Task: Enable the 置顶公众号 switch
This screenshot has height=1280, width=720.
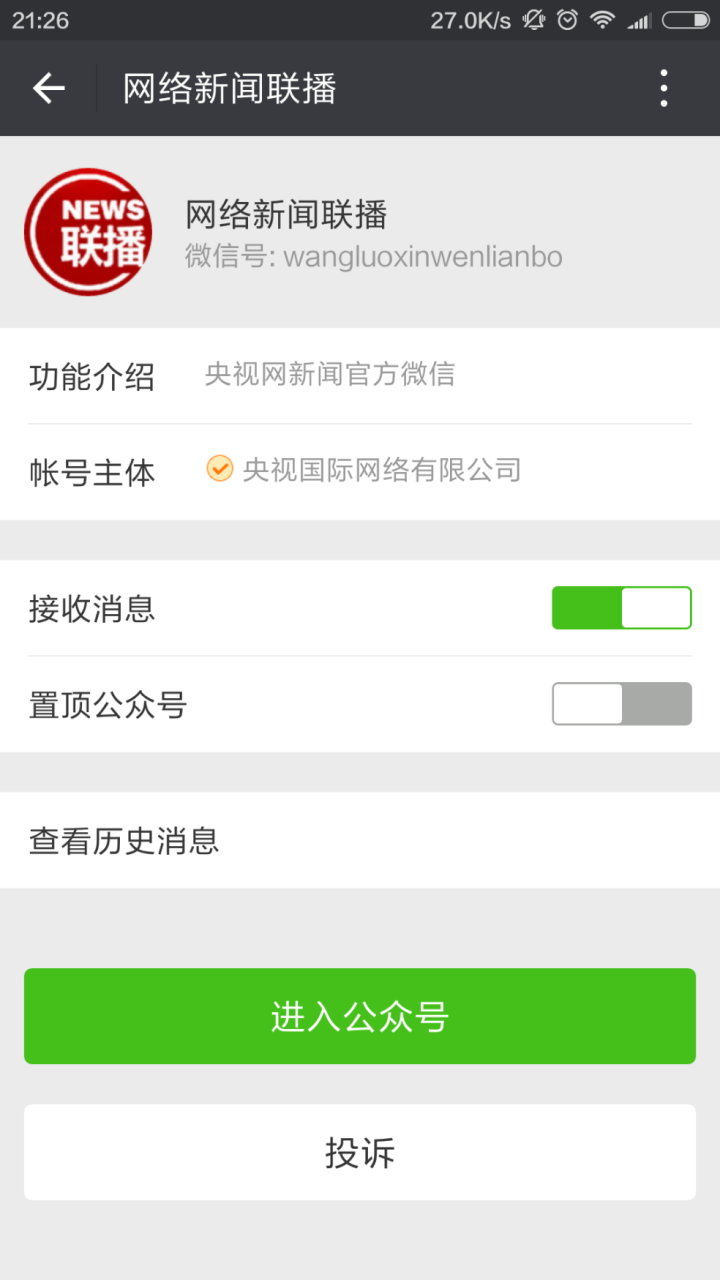Action: tap(621, 704)
